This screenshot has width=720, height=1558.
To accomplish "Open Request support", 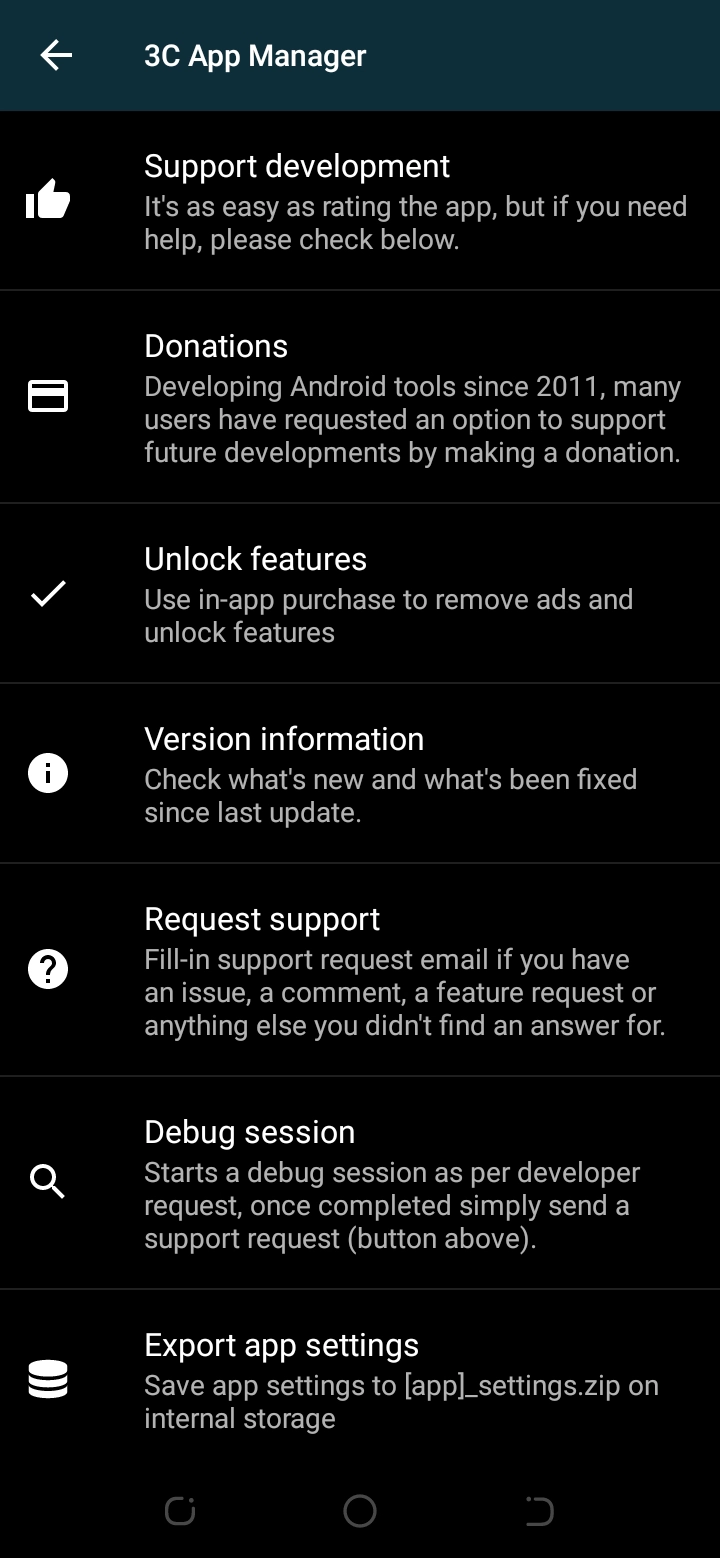I will click(360, 970).
